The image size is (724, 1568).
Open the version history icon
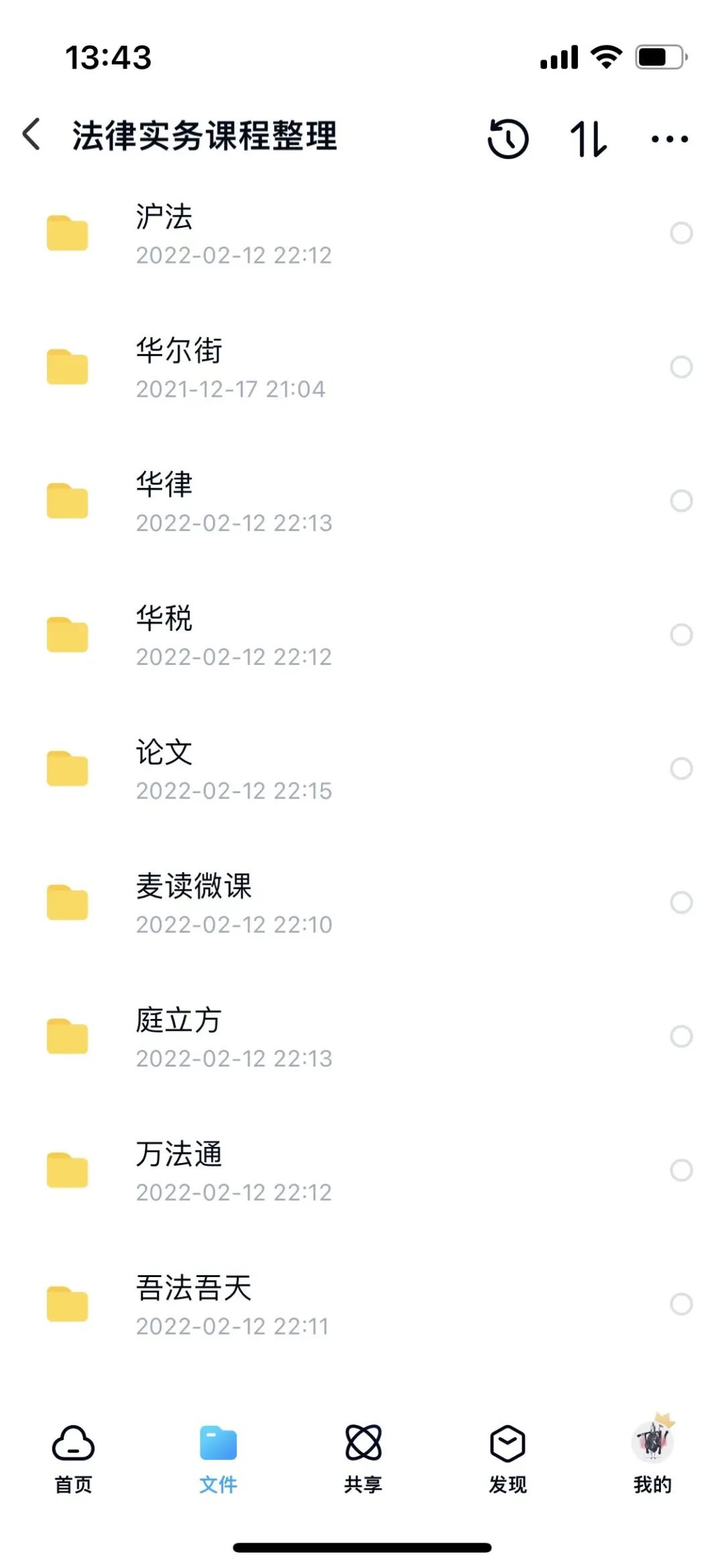(x=507, y=137)
